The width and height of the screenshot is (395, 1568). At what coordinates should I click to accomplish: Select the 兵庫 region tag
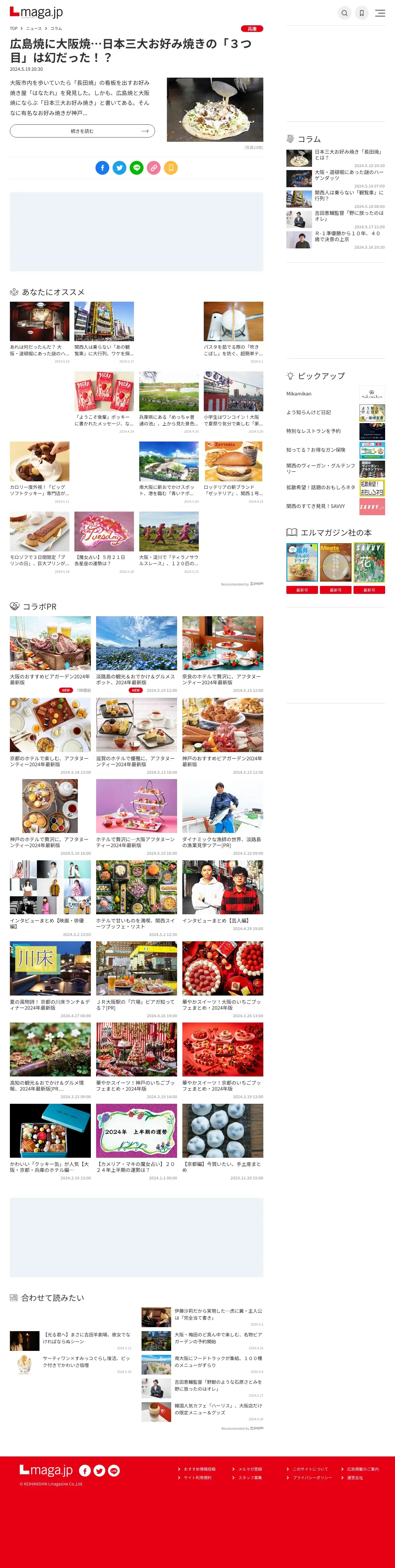pyautogui.click(x=252, y=29)
